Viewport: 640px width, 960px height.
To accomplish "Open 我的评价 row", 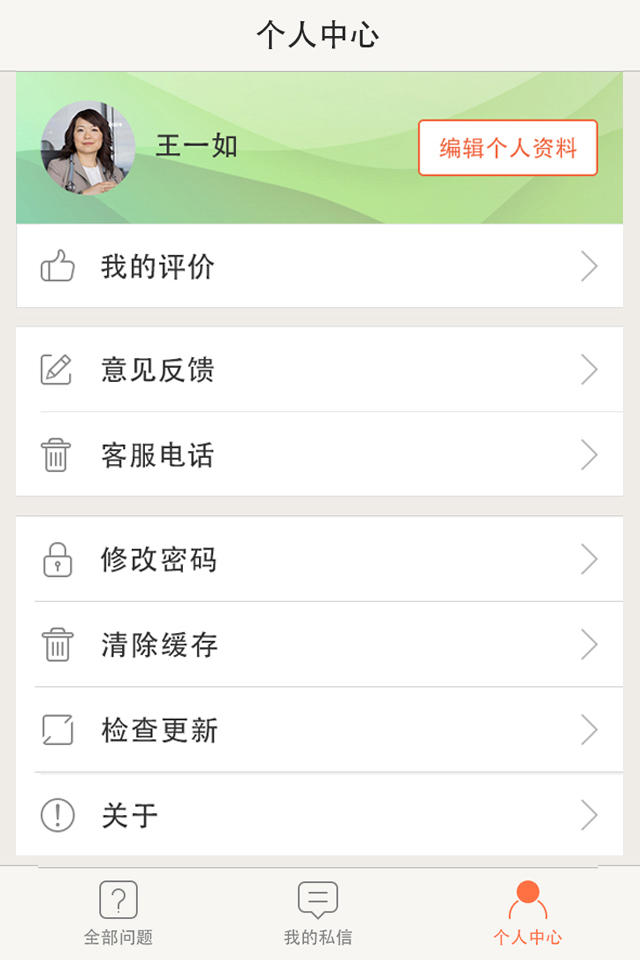I will pyautogui.click(x=319, y=266).
